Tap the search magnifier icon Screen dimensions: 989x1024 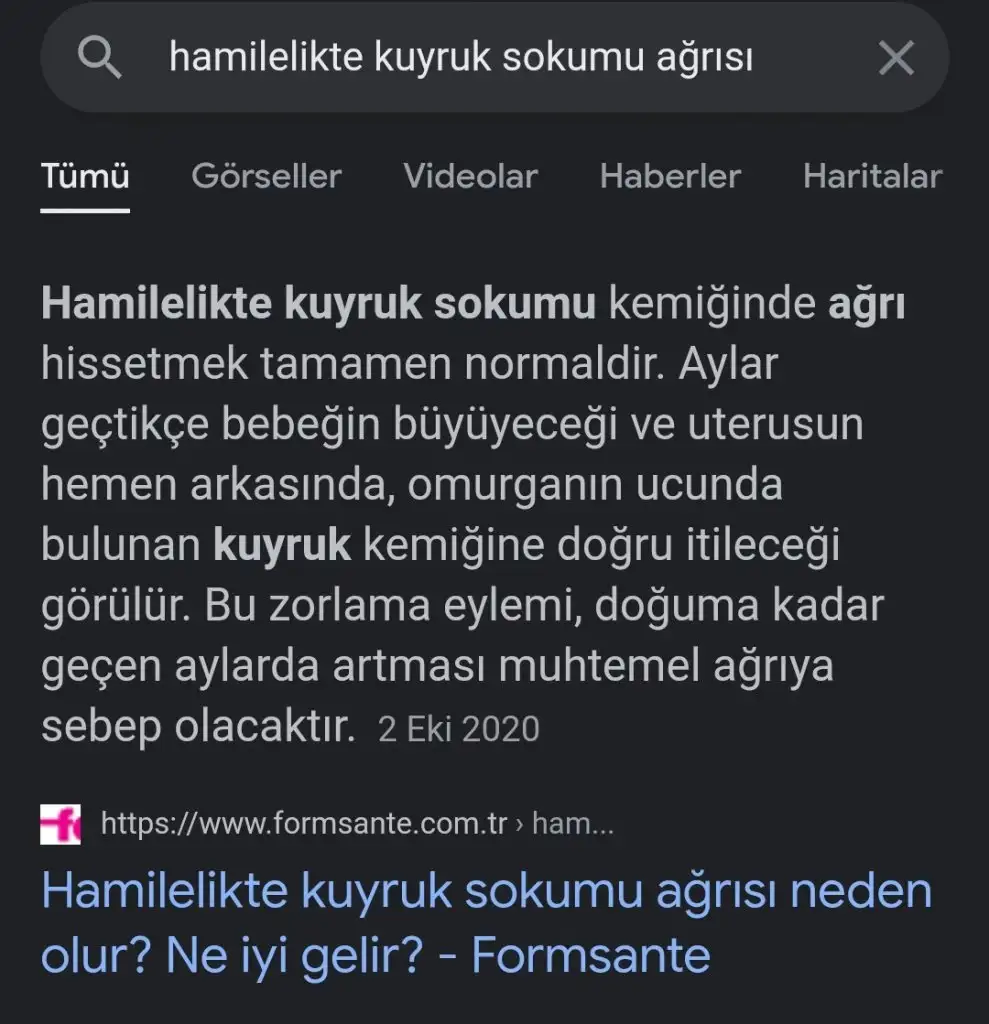click(x=99, y=60)
